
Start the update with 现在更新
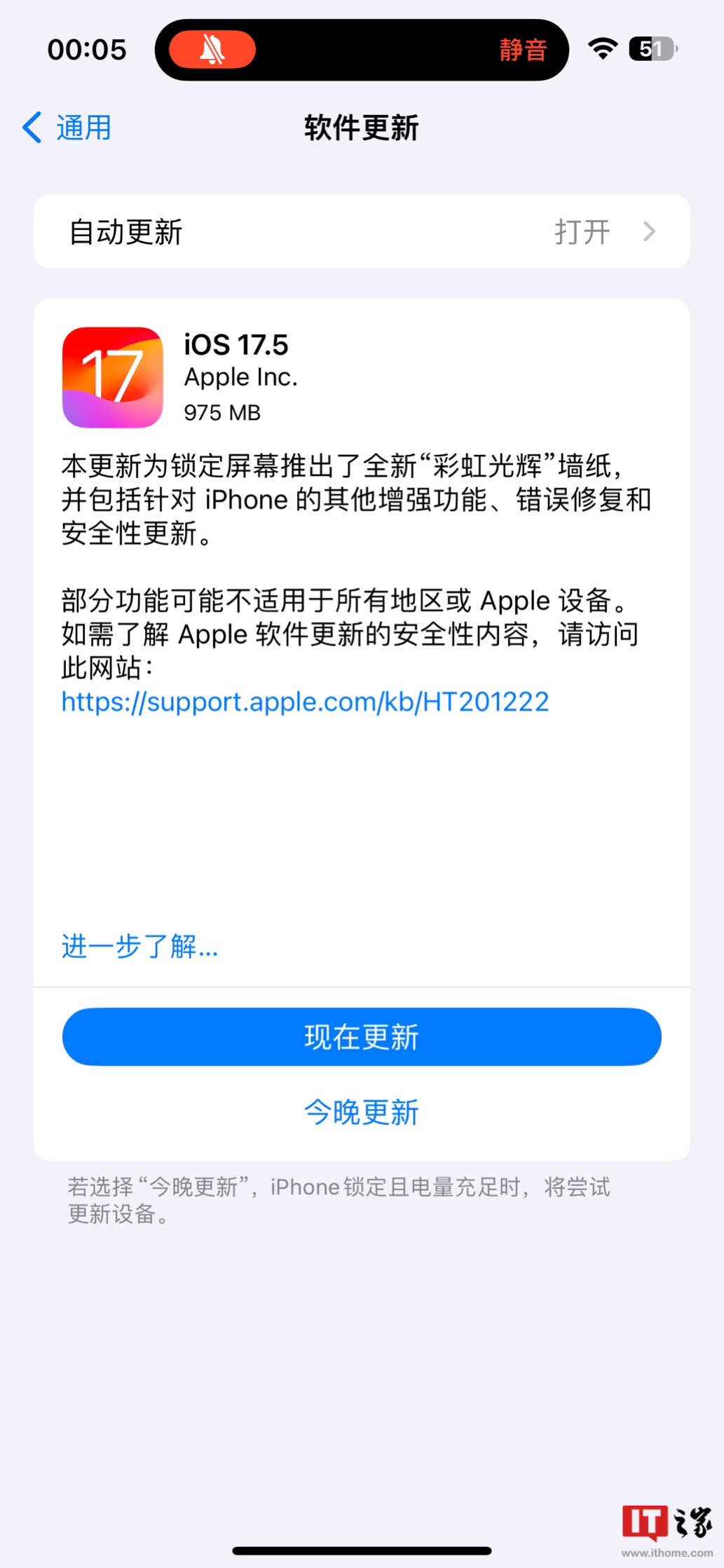tap(362, 1037)
